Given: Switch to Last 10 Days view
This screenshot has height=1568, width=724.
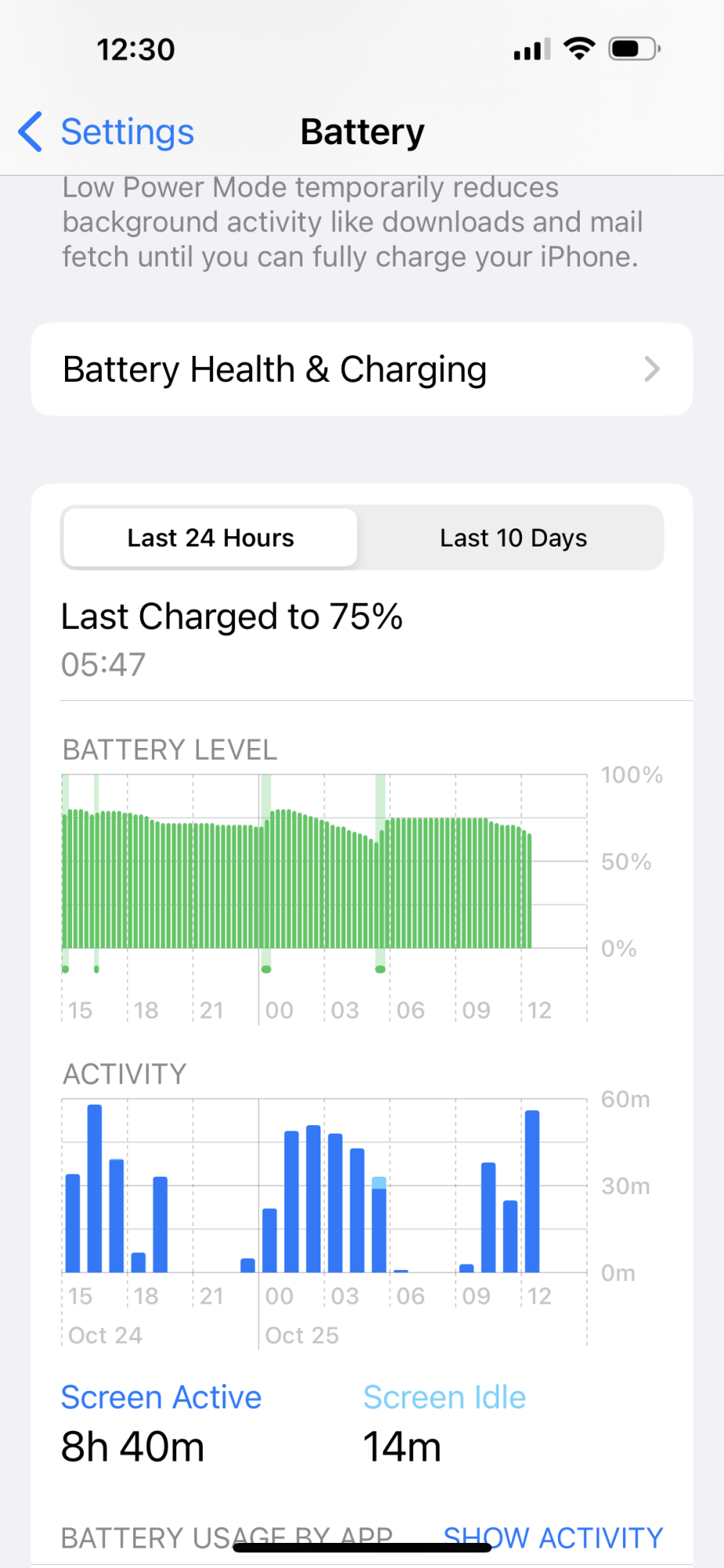Looking at the screenshot, I should click(512, 539).
